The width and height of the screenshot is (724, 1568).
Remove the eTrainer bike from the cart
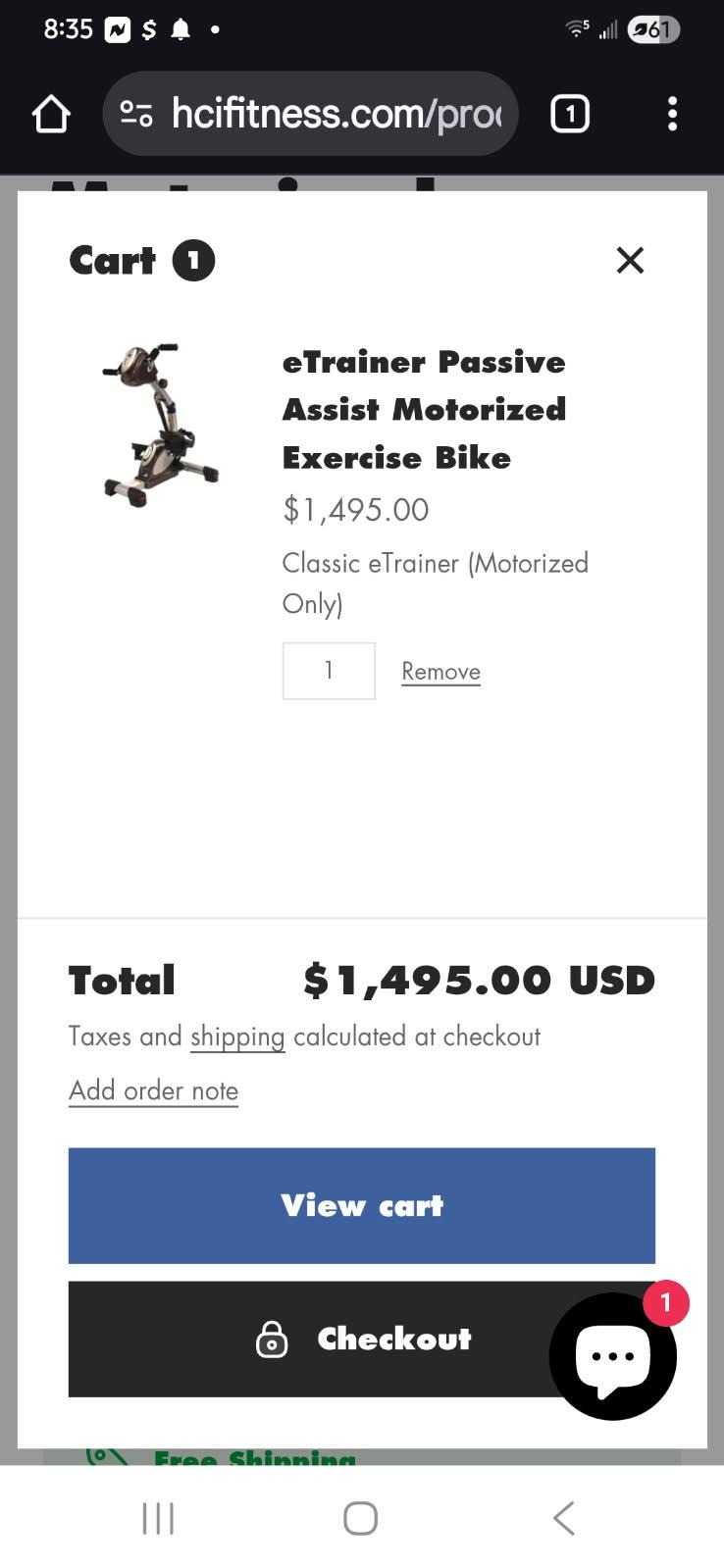click(440, 672)
